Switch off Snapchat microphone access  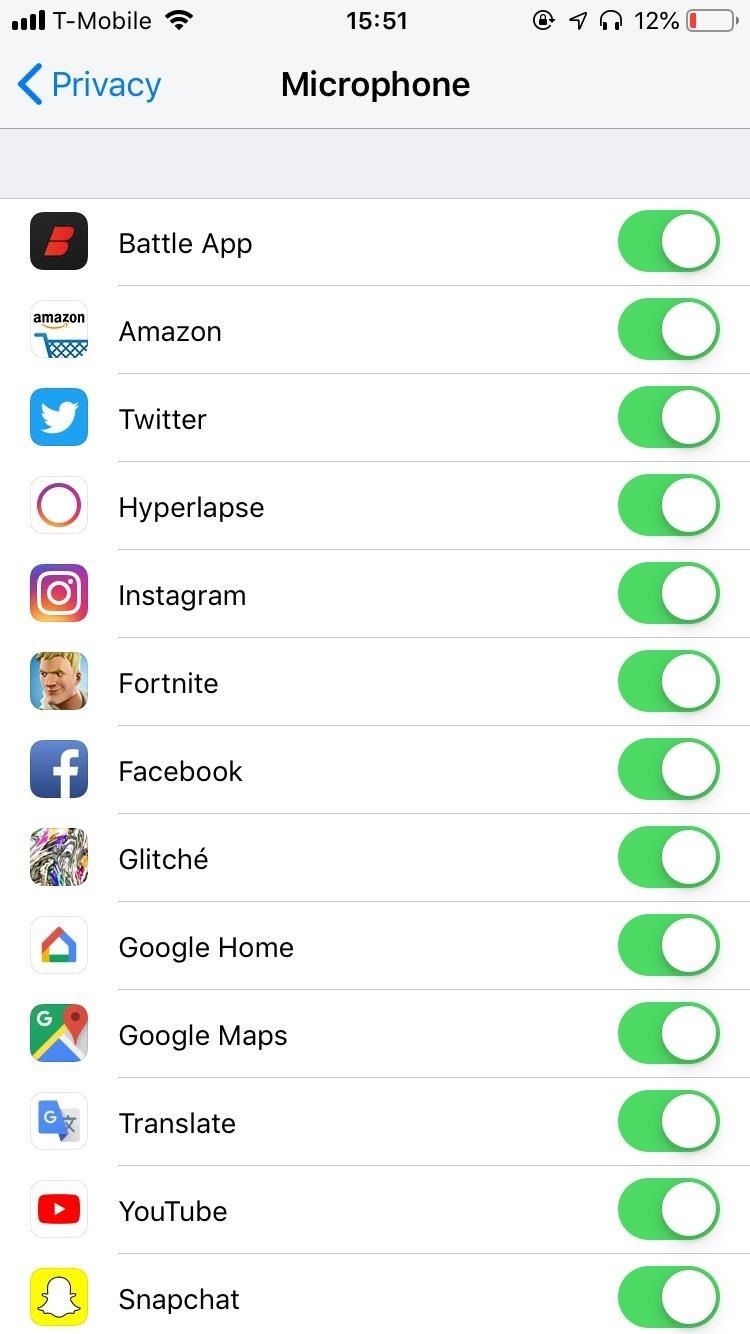tap(668, 1298)
